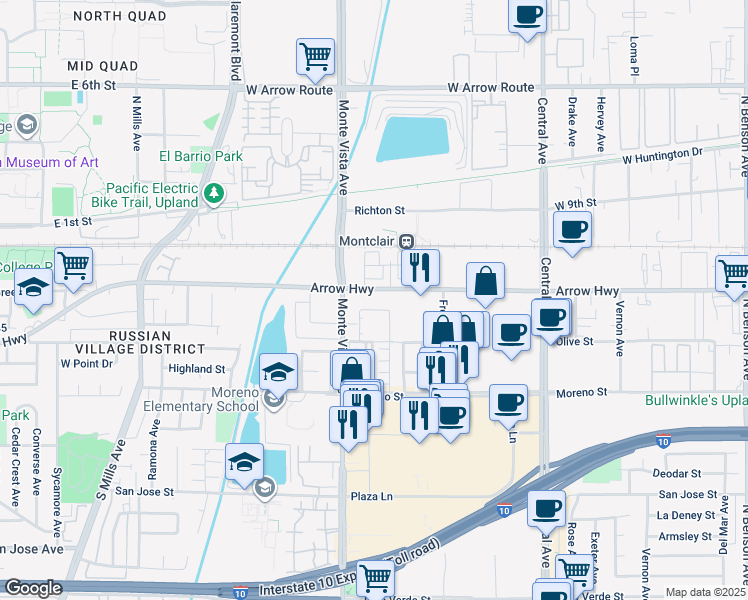Viewport: 748px width, 600px height.
Task: Tap the shopping cart marker on W Arrow Route
Action: (x=315, y=58)
